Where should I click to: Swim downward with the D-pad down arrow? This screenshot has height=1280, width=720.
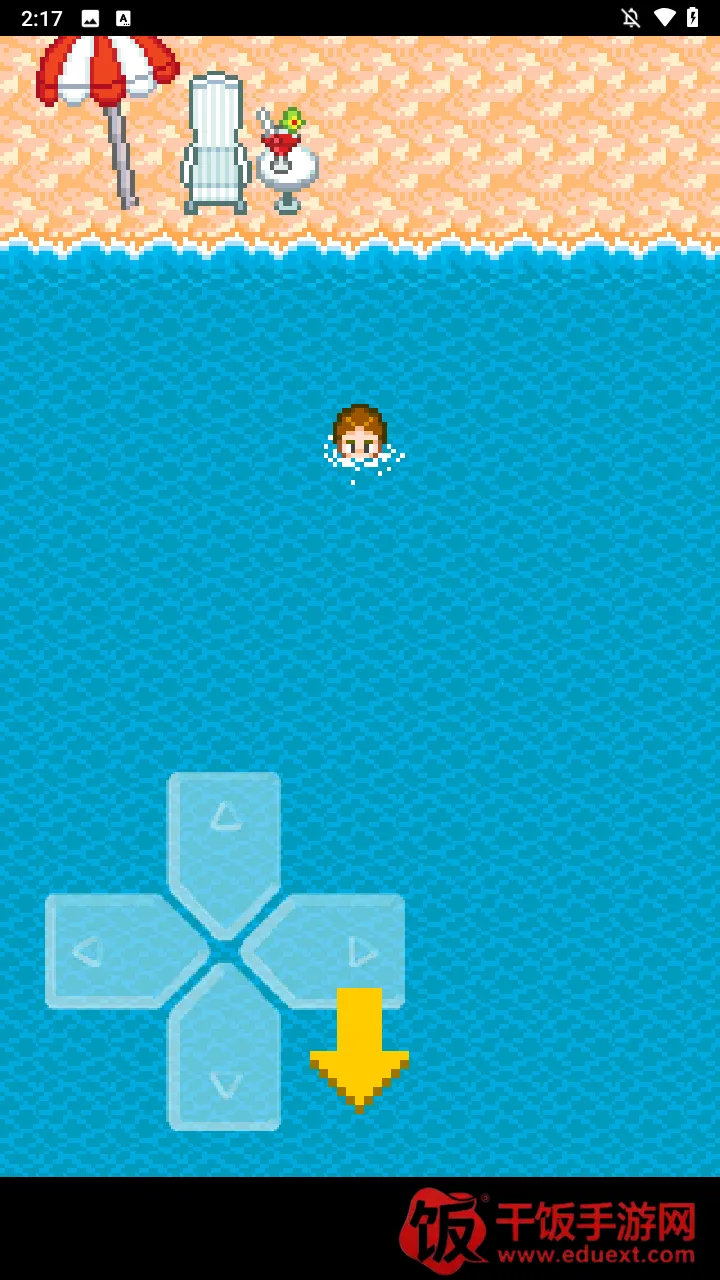(x=224, y=1065)
